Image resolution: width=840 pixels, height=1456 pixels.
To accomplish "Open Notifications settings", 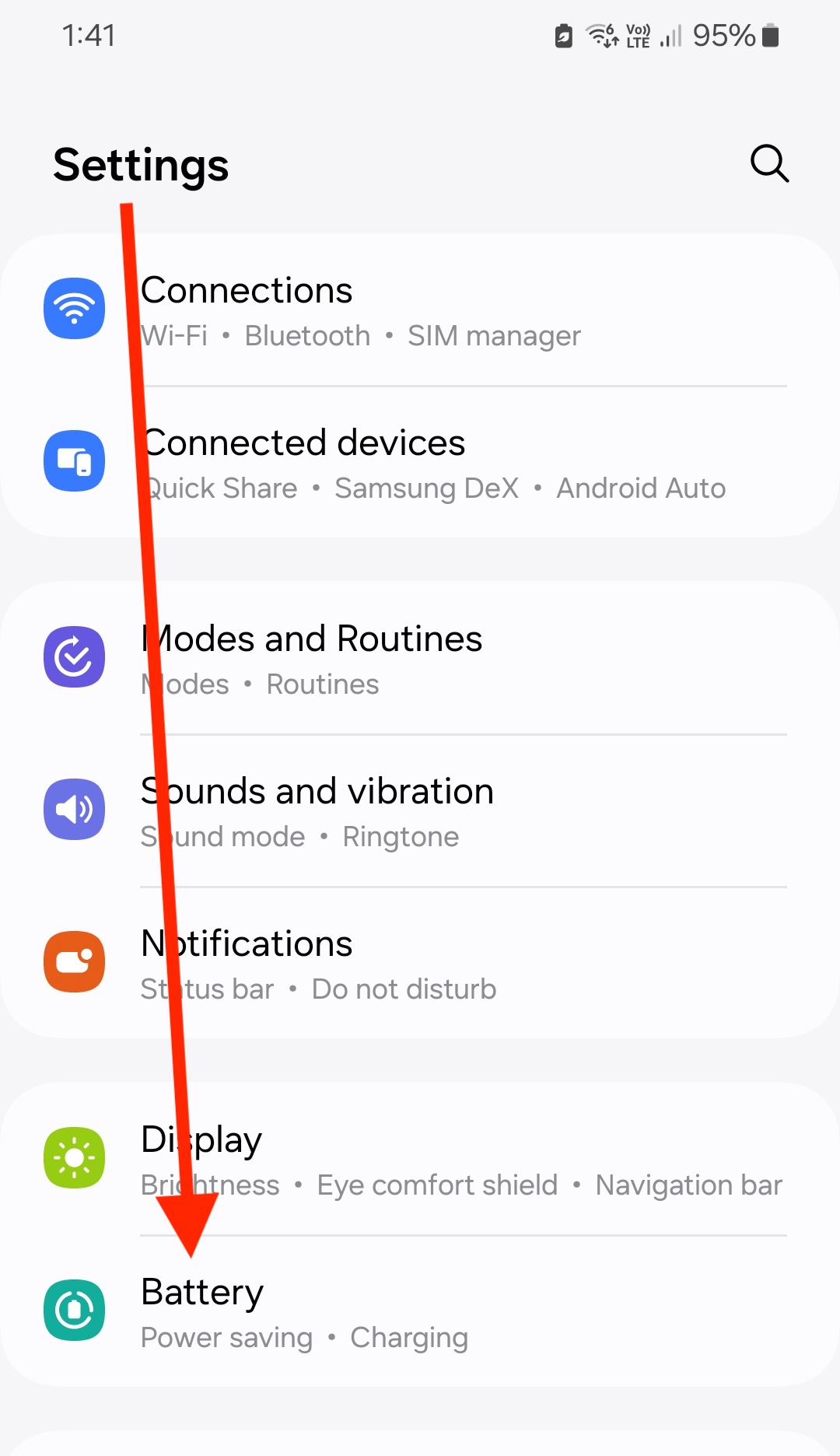I will click(420, 964).
